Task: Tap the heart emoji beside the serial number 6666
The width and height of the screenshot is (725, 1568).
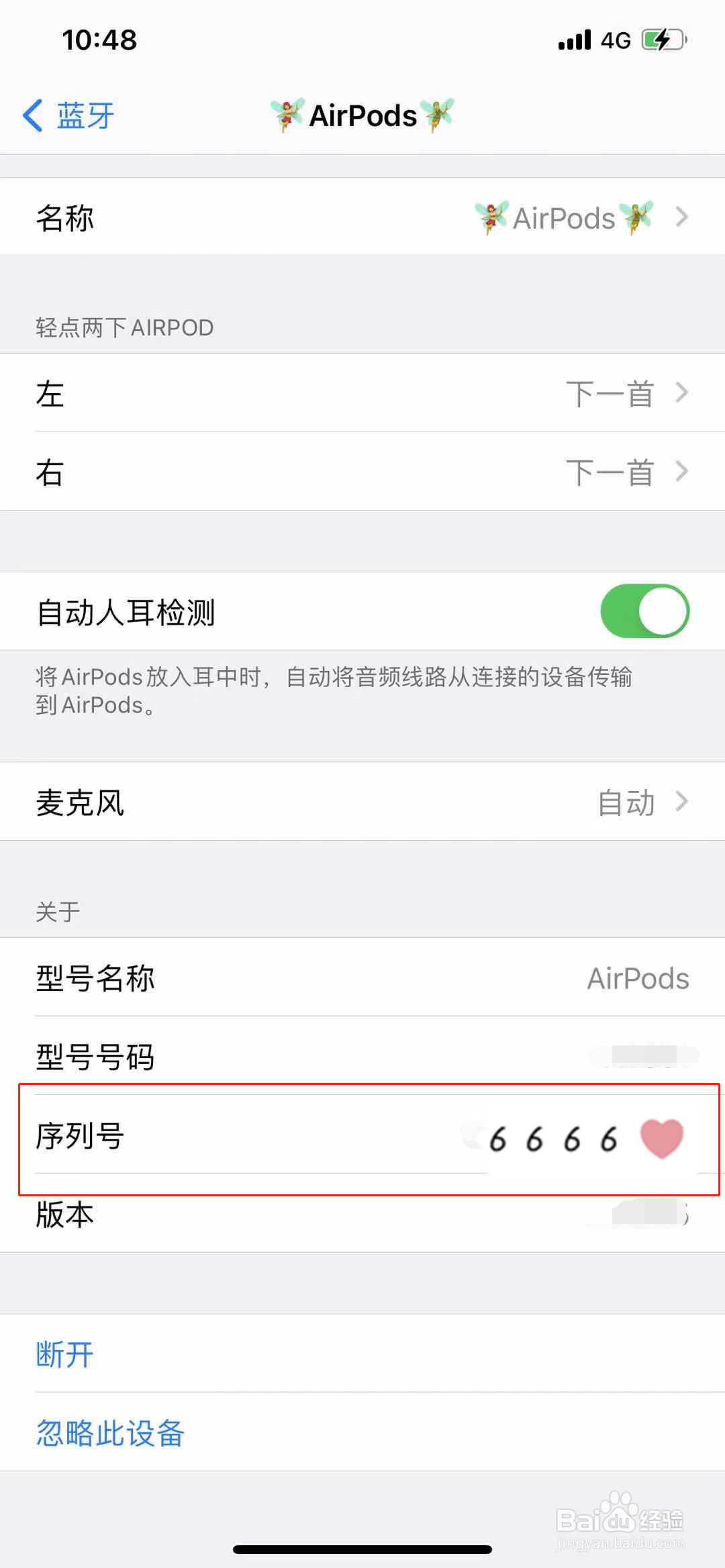Action: point(661,1137)
